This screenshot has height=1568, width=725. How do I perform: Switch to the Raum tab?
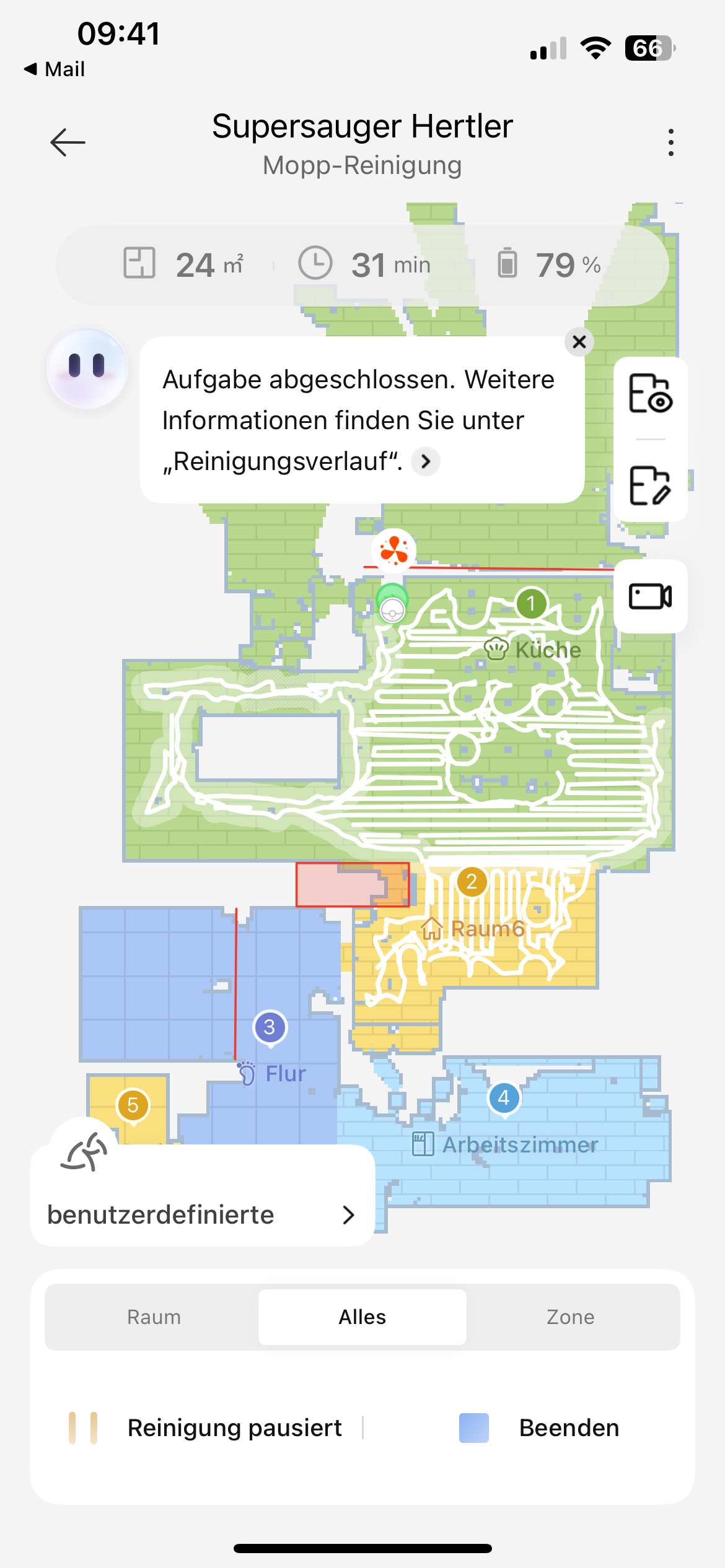point(154,1317)
